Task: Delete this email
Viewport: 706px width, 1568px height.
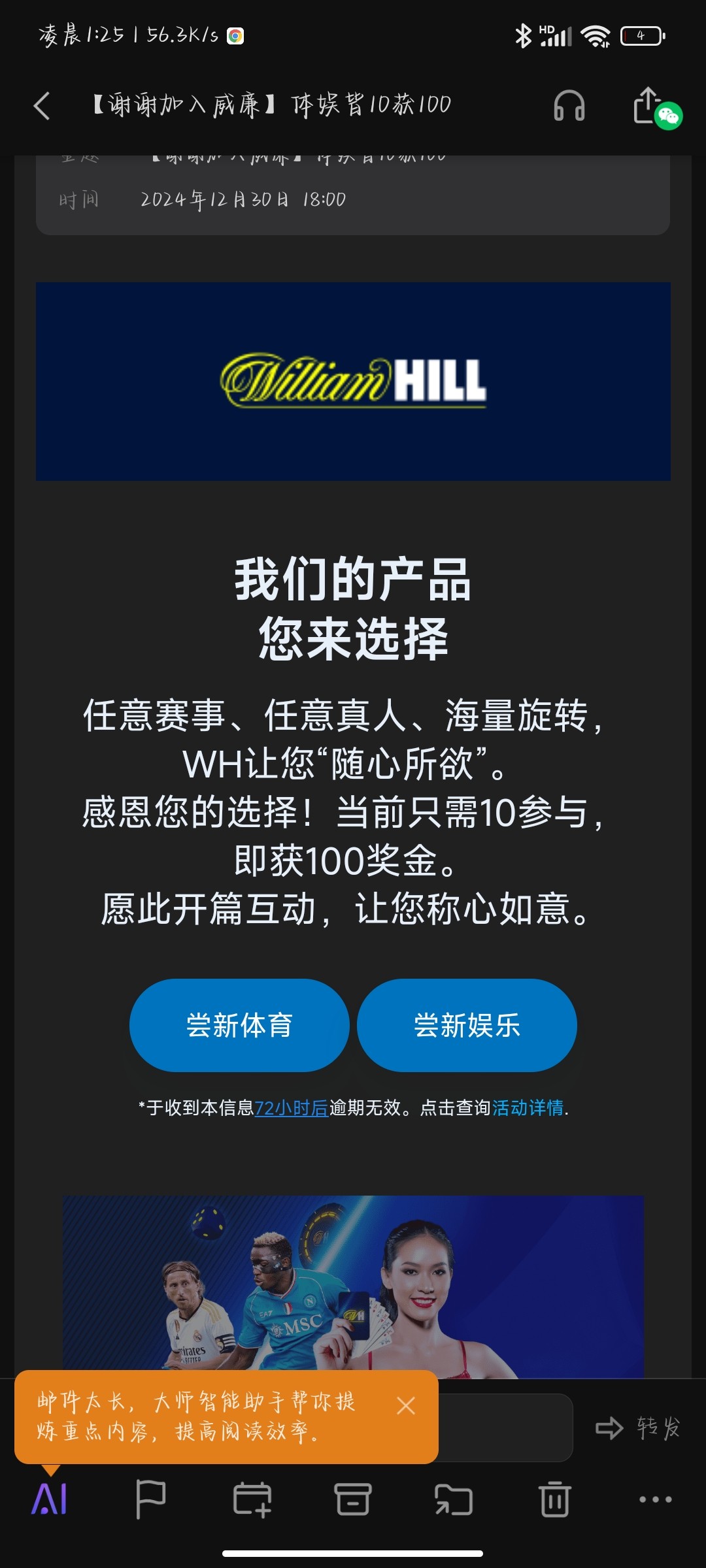Action: coord(554,1499)
